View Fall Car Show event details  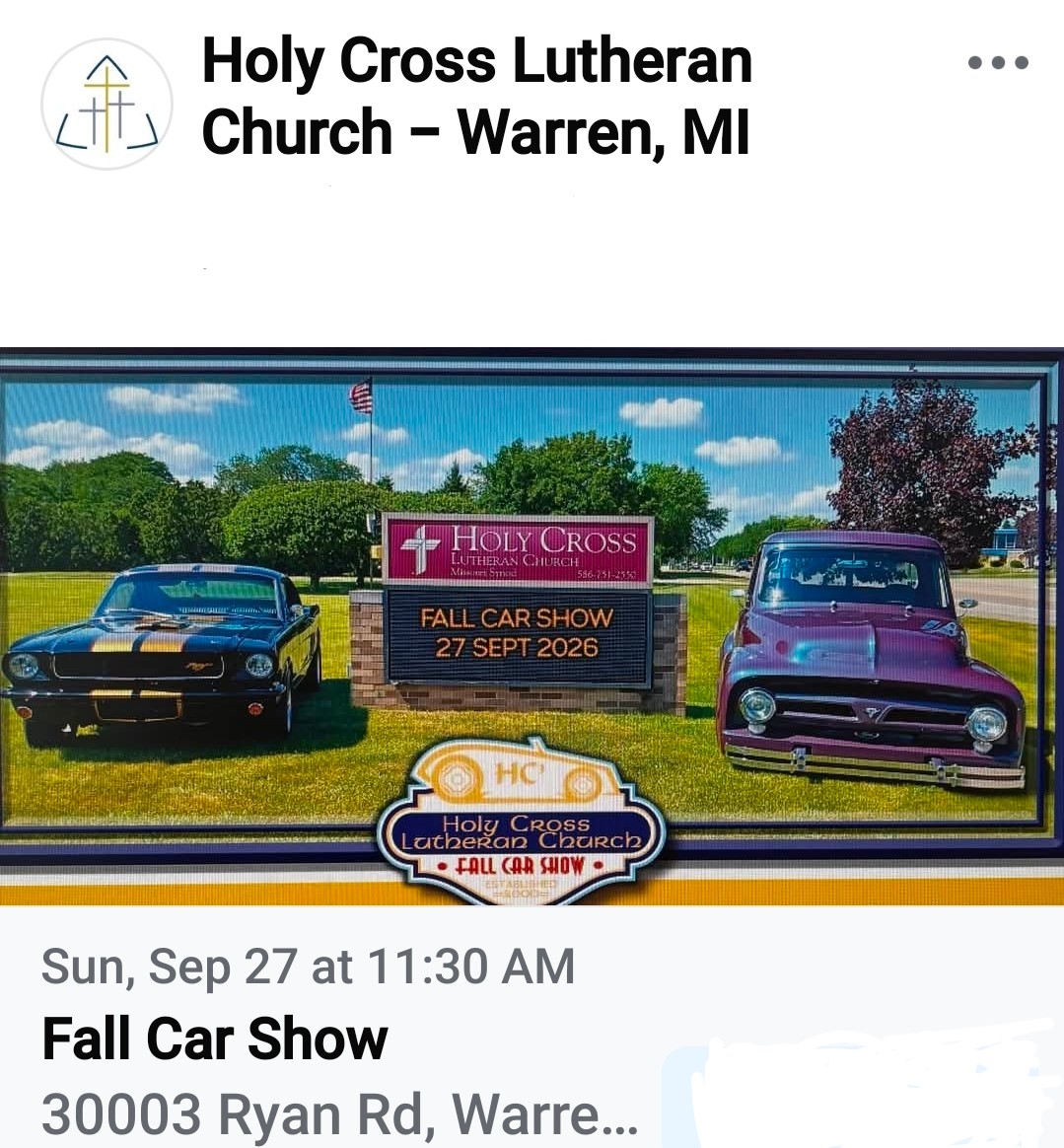click(x=215, y=1040)
